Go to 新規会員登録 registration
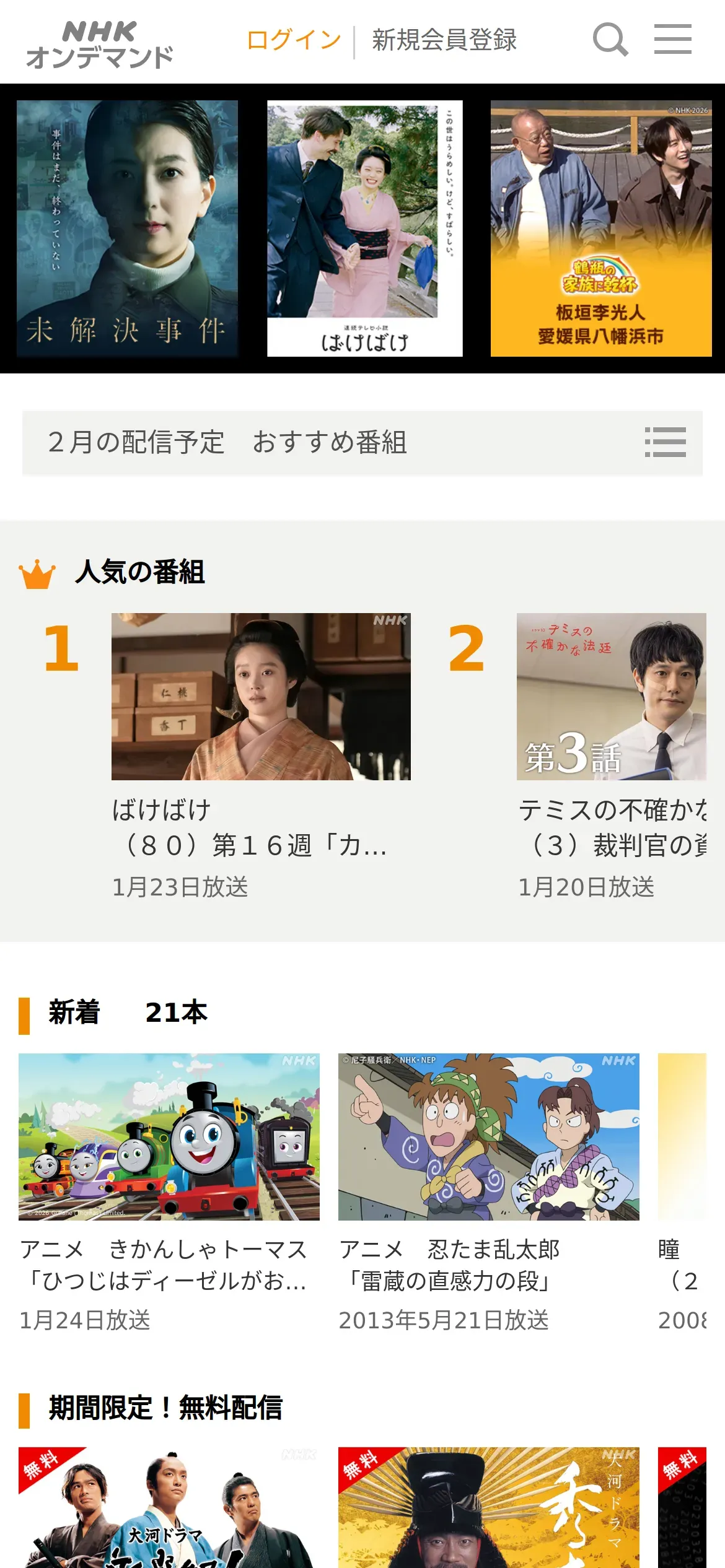The image size is (725, 1568). pos(444,40)
